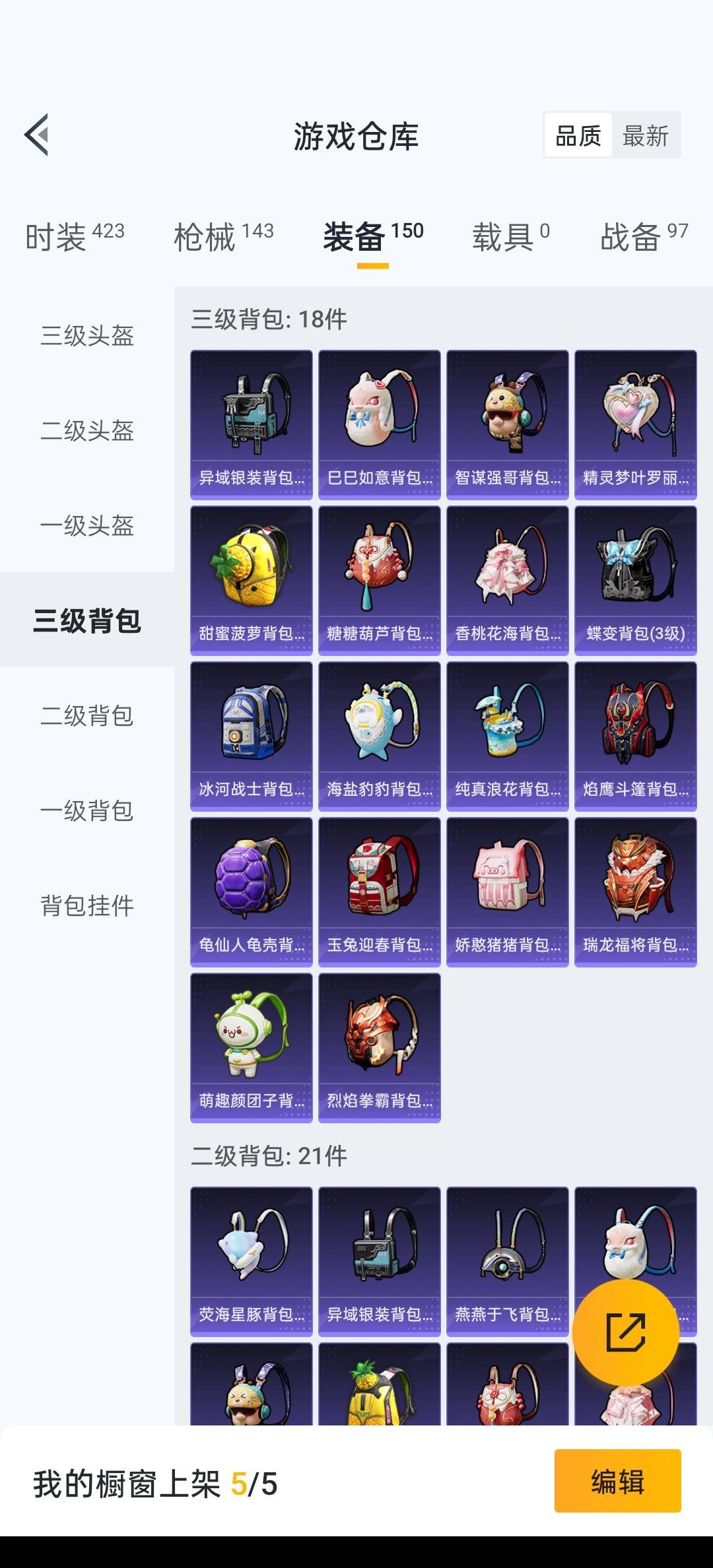Jump to the 二级背包 category
The image size is (713, 1568).
(87, 715)
